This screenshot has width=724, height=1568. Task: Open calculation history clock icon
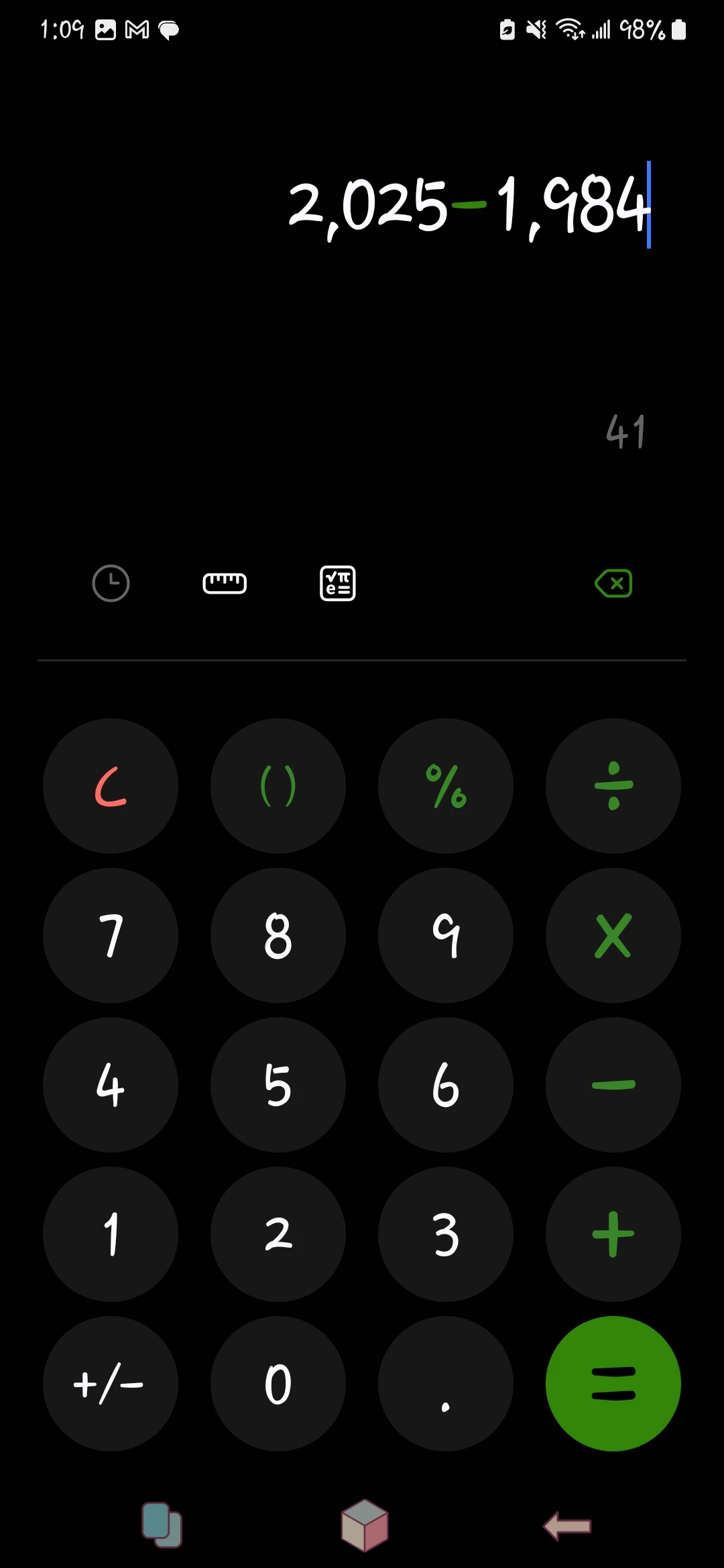click(111, 583)
